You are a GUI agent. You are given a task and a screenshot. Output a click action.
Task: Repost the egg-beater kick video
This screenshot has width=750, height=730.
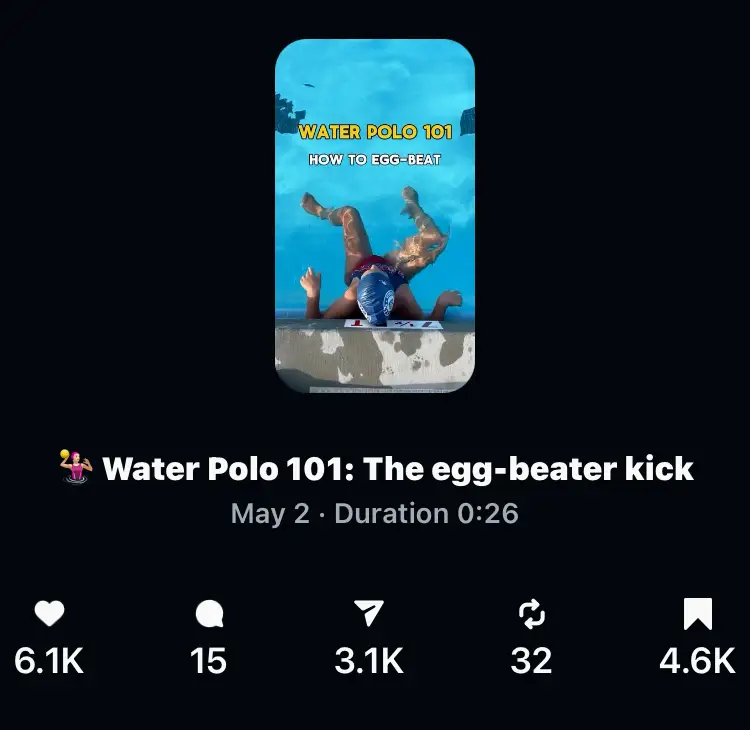click(532, 613)
